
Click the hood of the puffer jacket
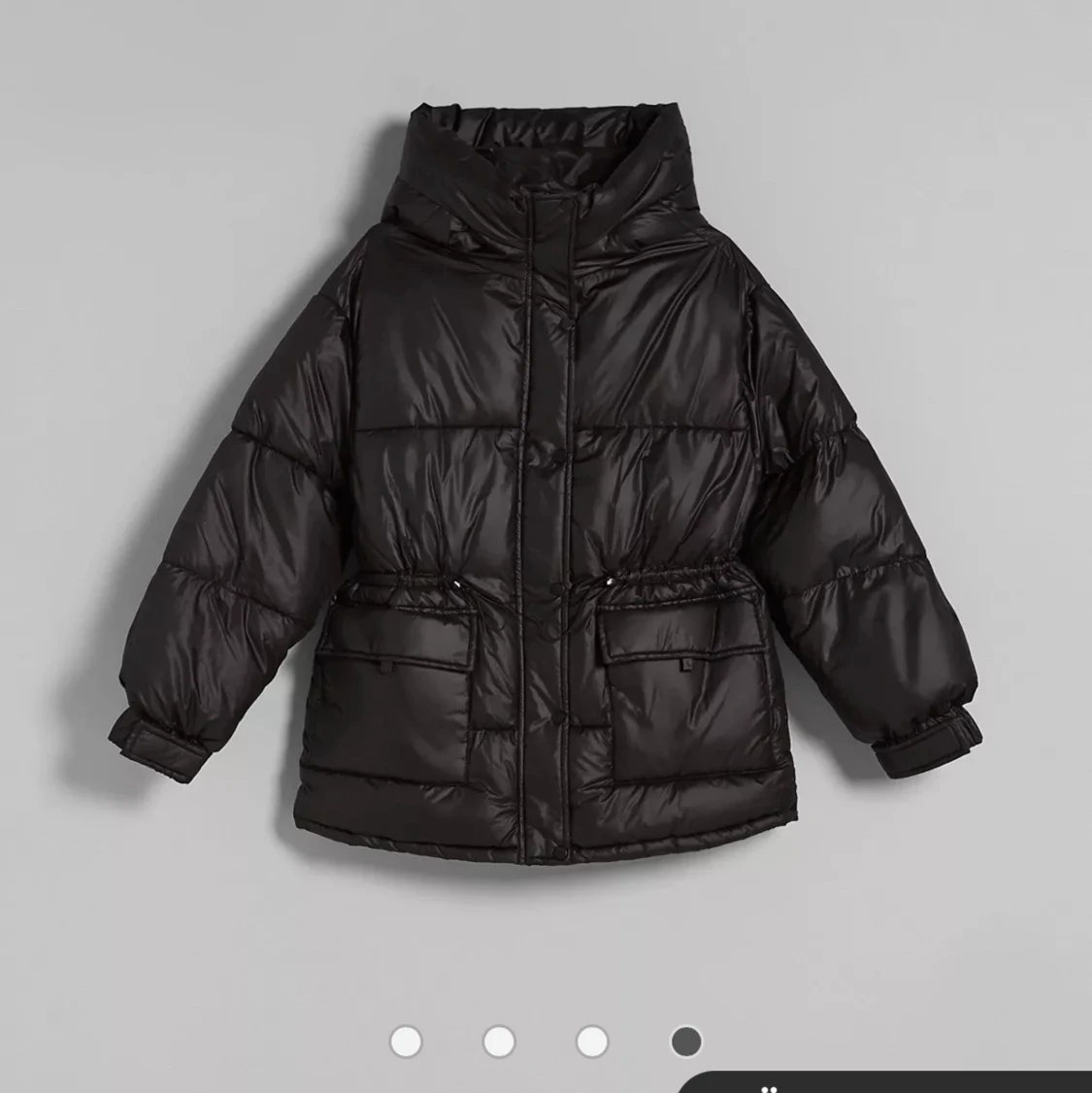point(544,175)
